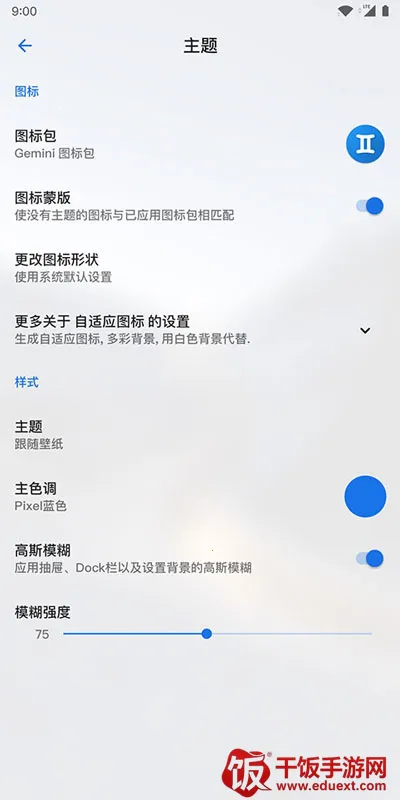Viewport: 400px width, 800px height.
Task: Tap the 模糊强度 slider track
Action: point(217,634)
